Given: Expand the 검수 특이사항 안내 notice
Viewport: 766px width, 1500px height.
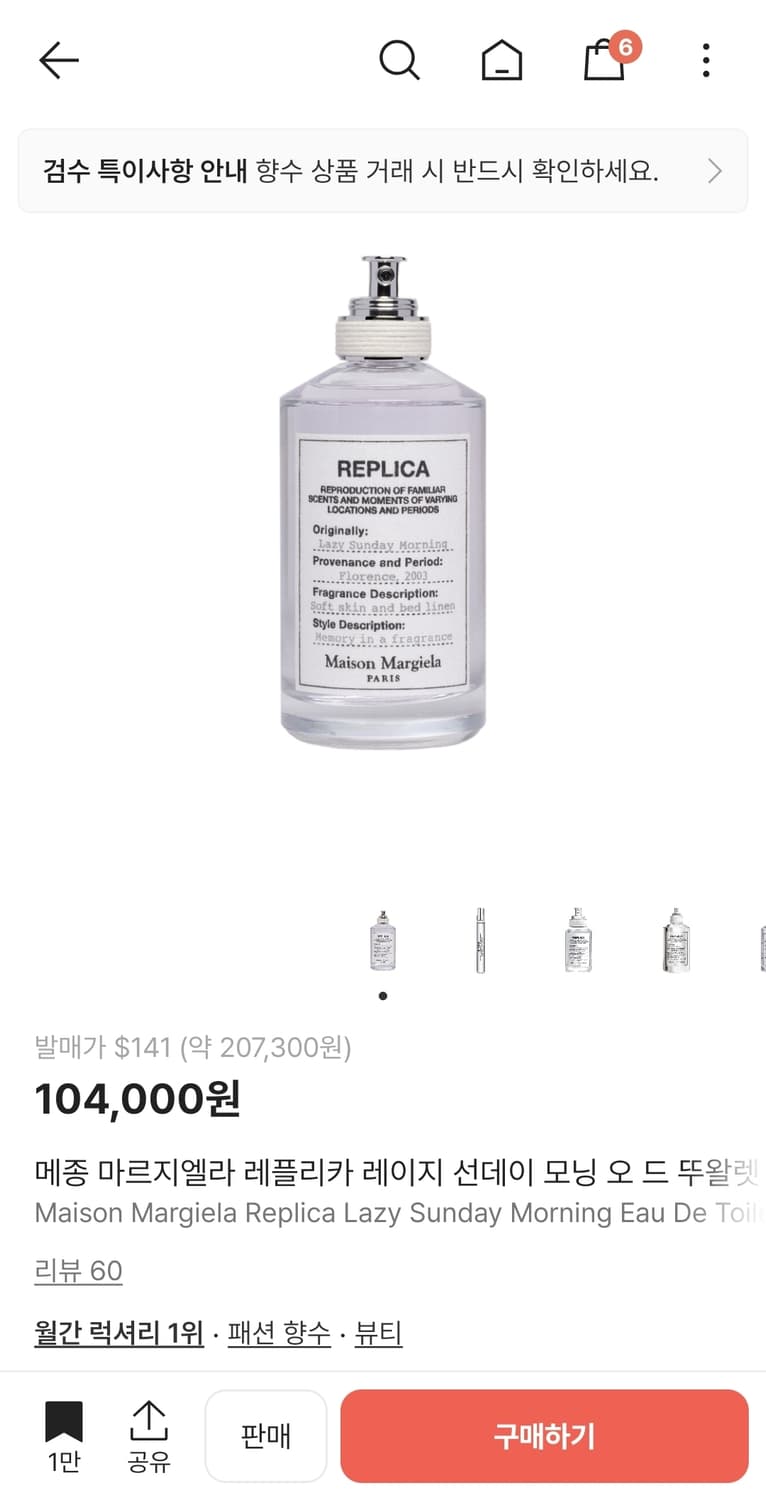Looking at the screenshot, I should click(x=383, y=170).
